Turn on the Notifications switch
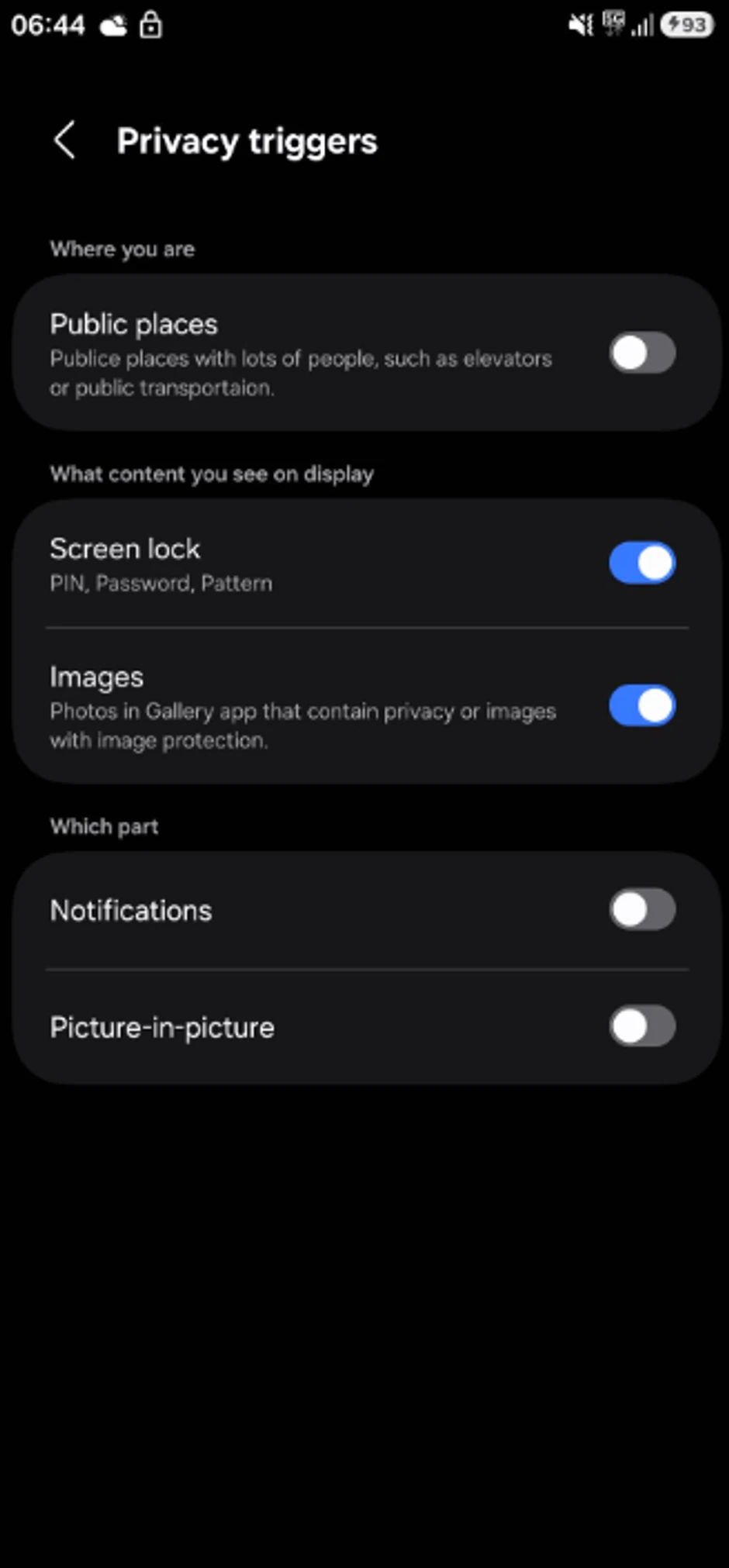This screenshot has width=729, height=1568. point(641,910)
